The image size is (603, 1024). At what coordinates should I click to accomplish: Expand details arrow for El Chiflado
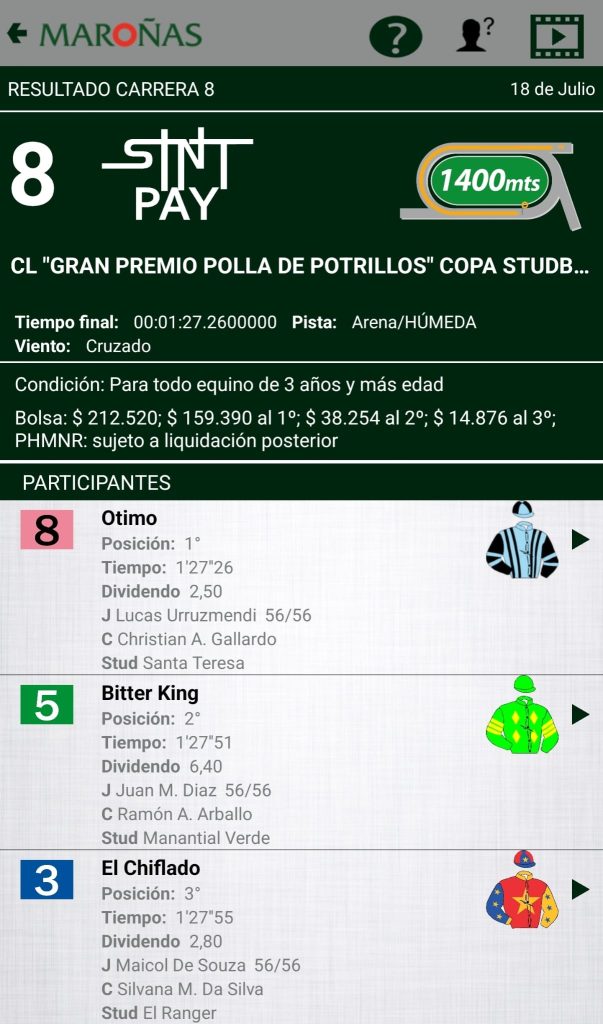click(580, 889)
